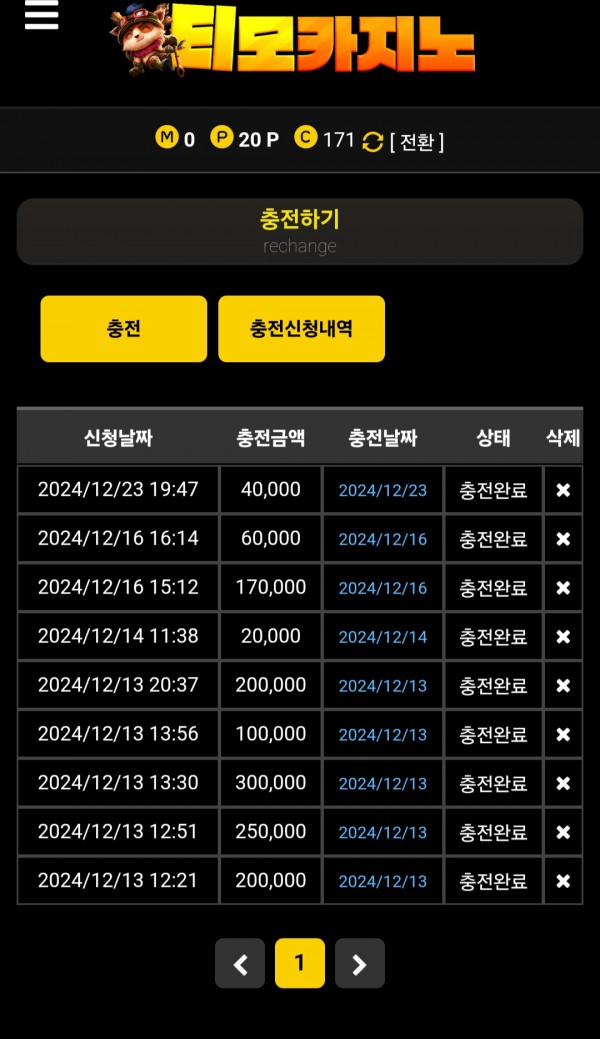Open the hamburger drawer menu
The height and width of the screenshot is (1039, 600).
coord(41,16)
